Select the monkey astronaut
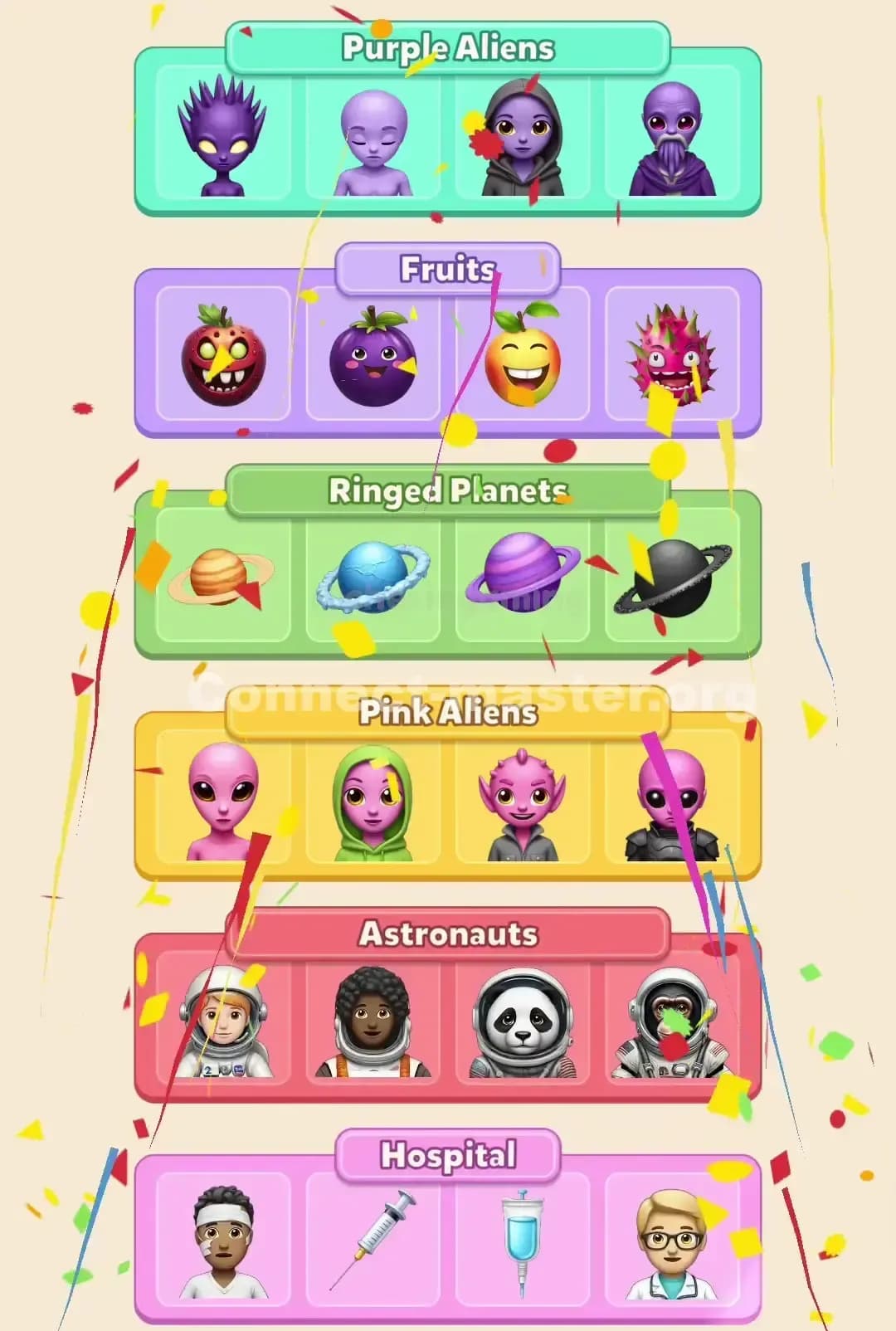 pyautogui.click(x=674, y=1025)
